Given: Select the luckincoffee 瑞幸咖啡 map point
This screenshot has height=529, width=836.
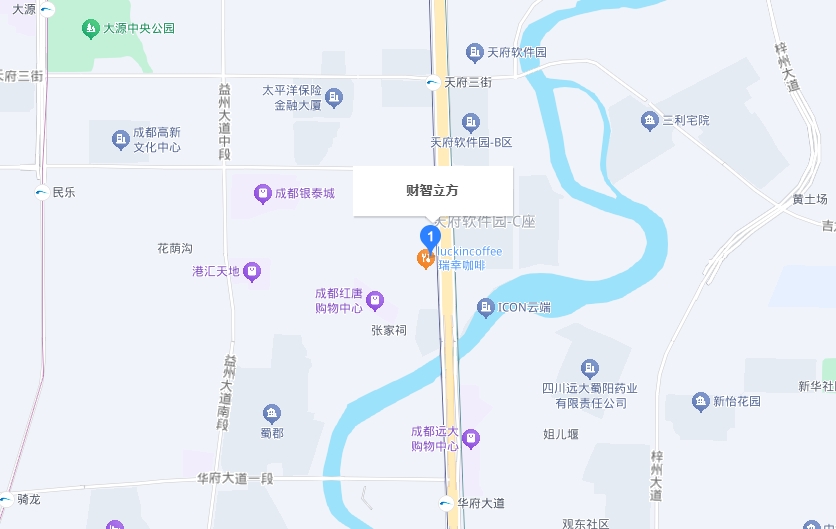Looking at the screenshot, I should coord(425,259).
